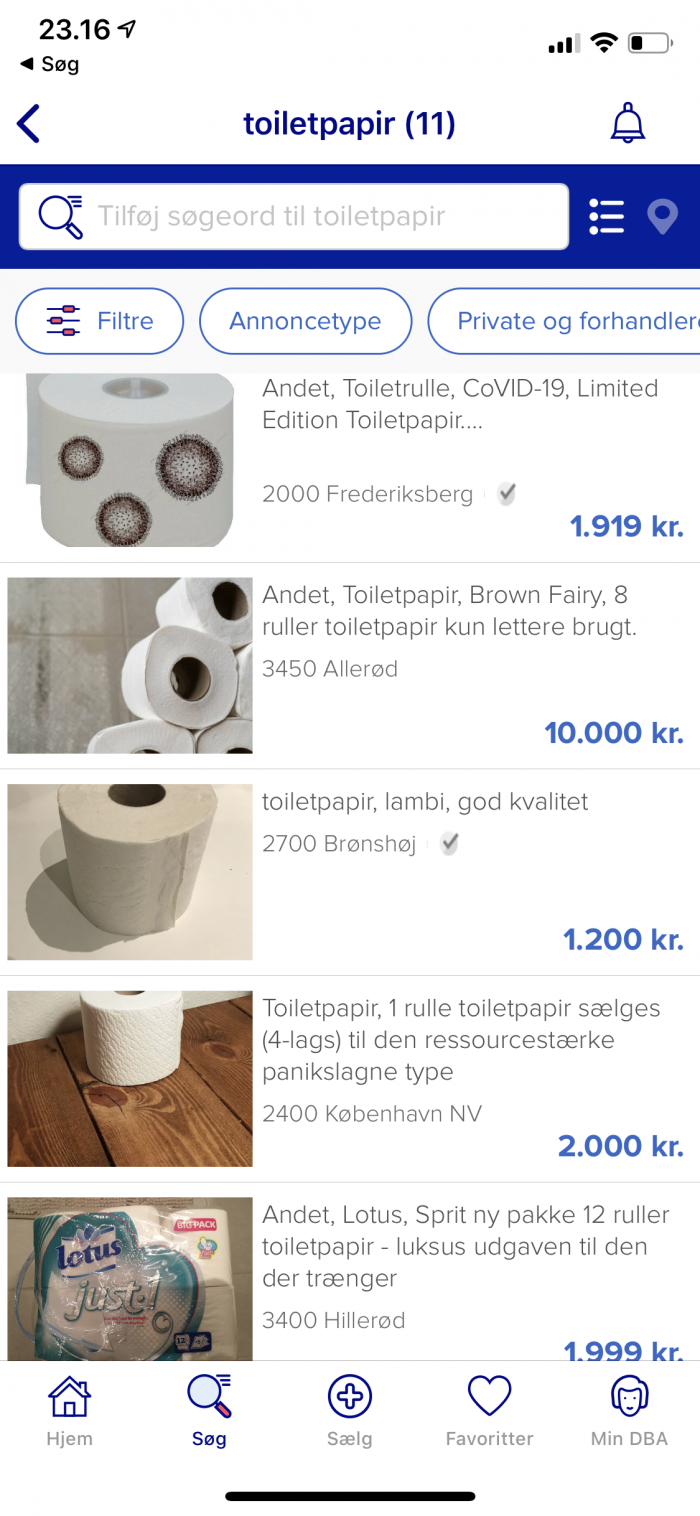Go back using the blue arrow
The height and width of the screenshot is (1516, 700).
29,124
